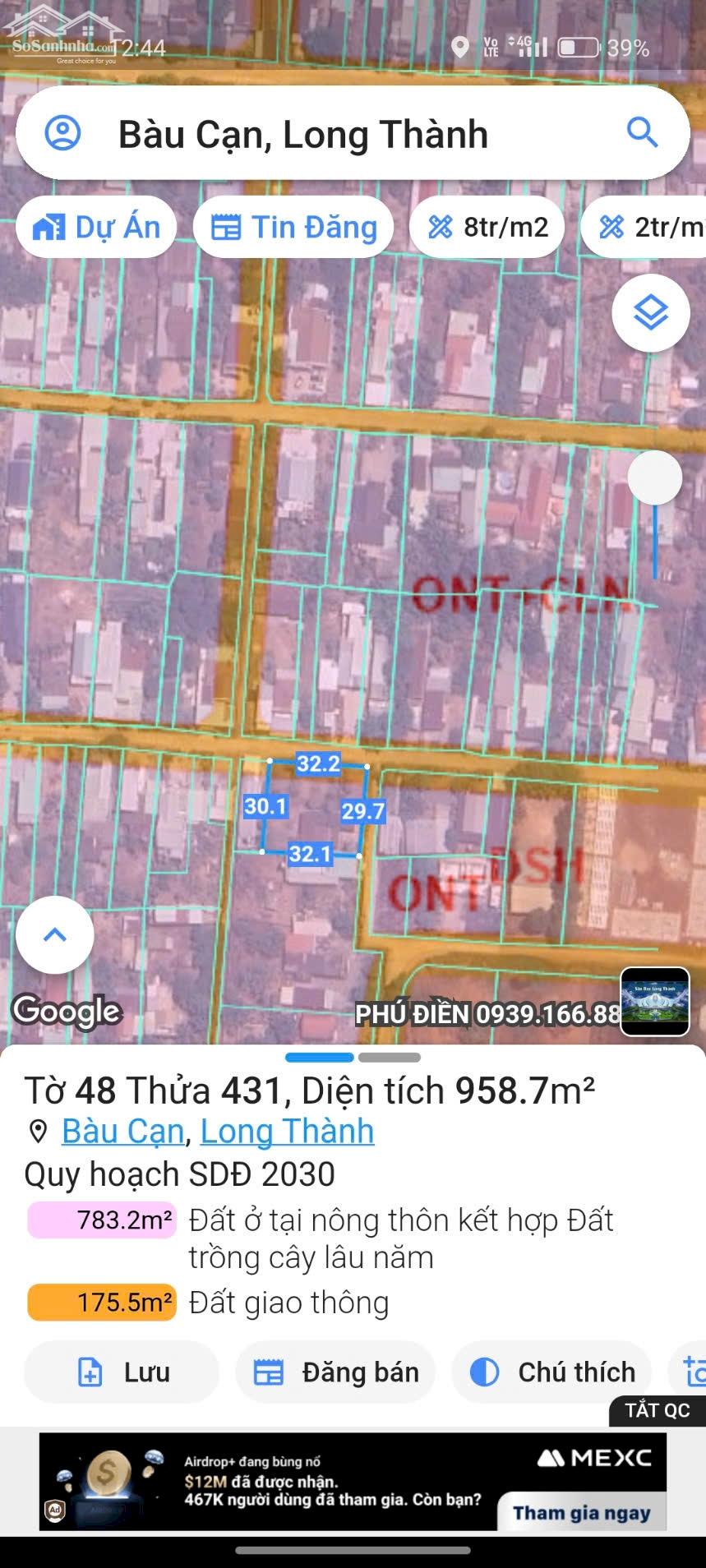Collapse the map via the chevron-up button
706x1568 pixels.
tap(54, 935)
